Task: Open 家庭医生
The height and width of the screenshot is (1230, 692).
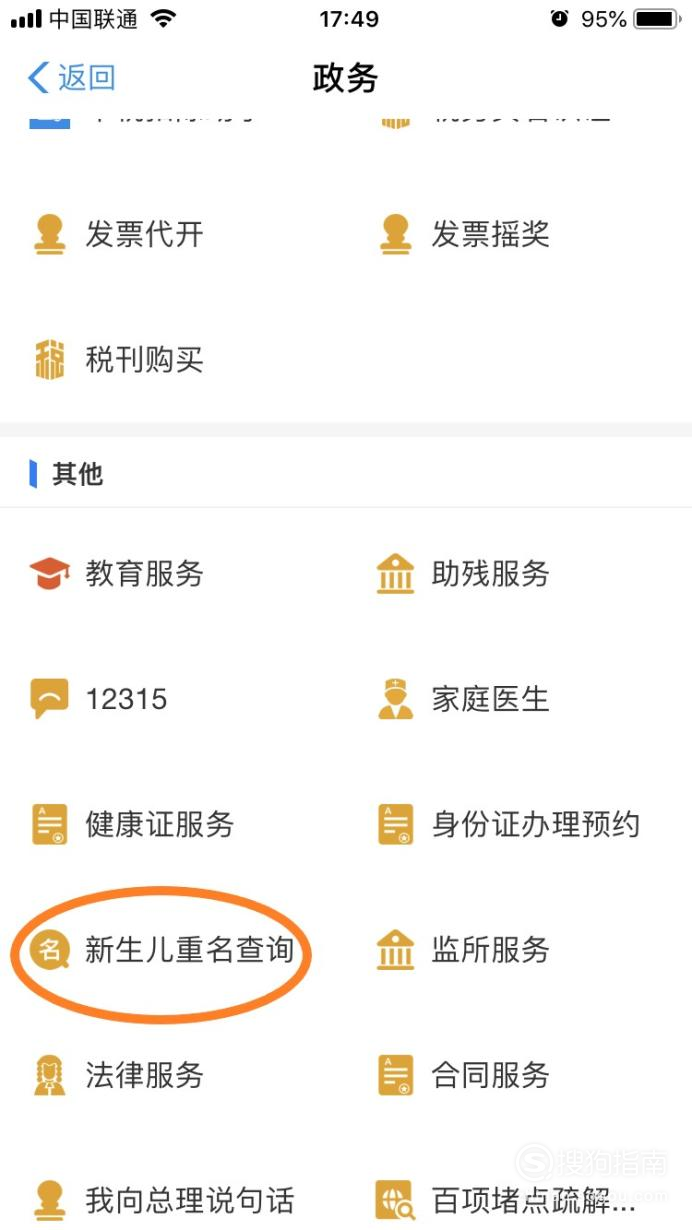Action: (x=464, y=699)
